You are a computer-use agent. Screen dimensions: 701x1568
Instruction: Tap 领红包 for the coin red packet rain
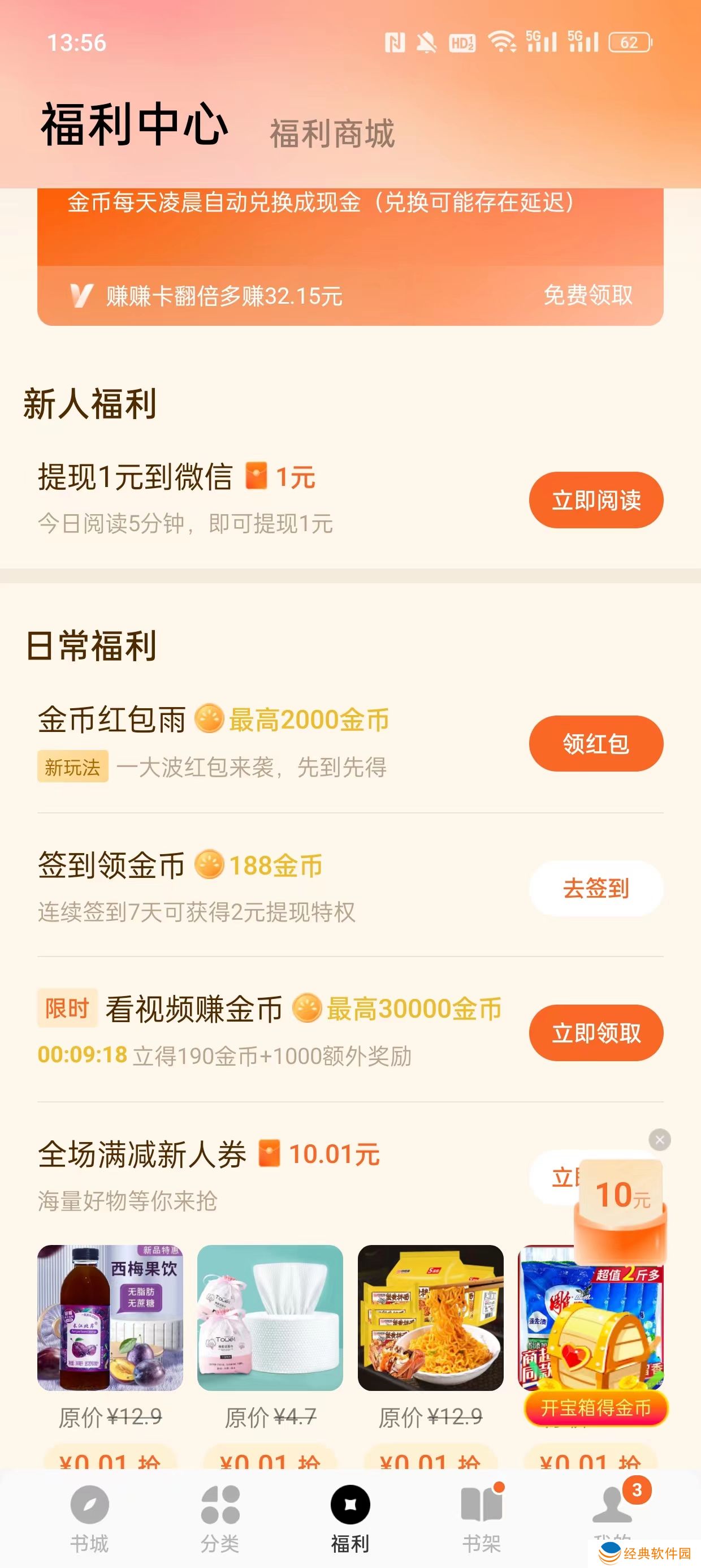596,743
